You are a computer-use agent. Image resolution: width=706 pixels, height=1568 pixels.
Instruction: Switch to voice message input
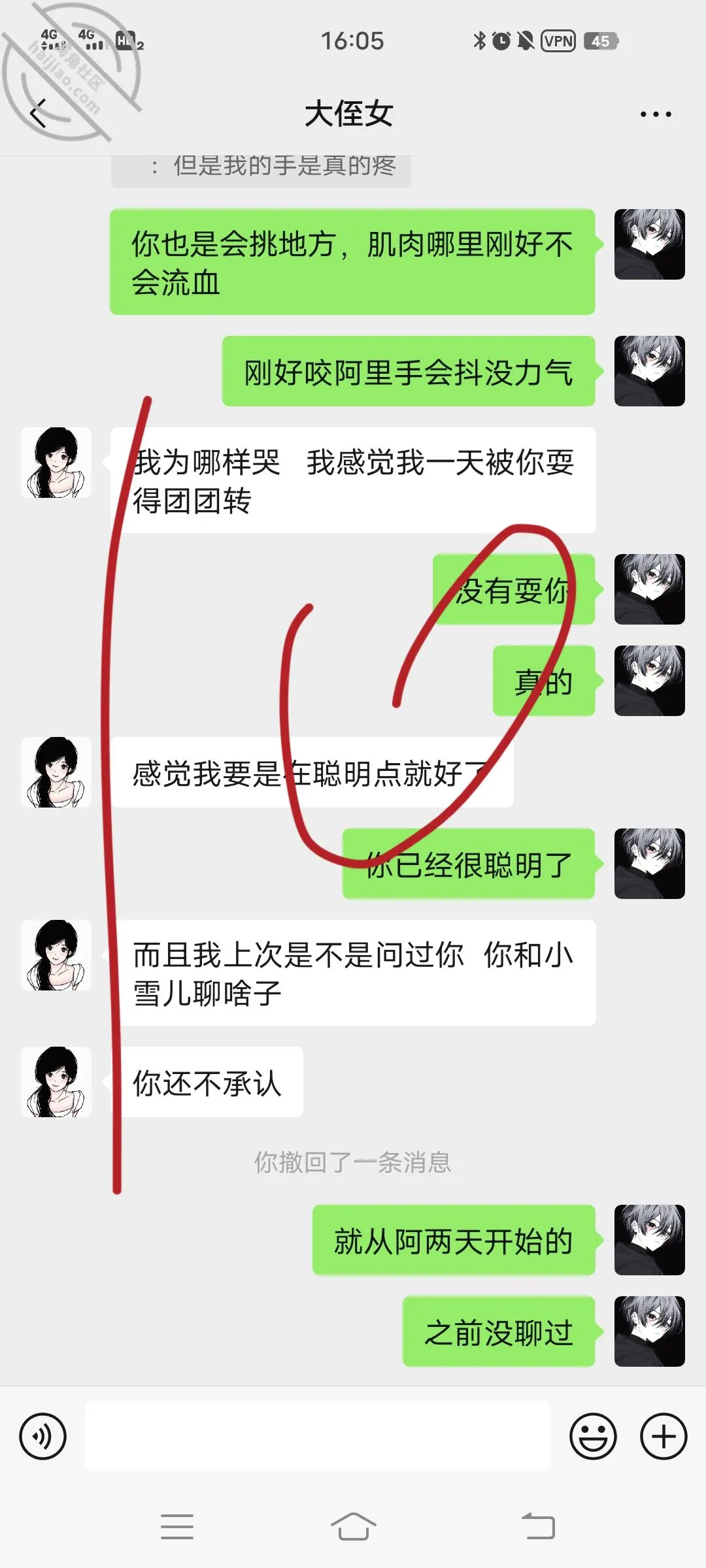43,1436
